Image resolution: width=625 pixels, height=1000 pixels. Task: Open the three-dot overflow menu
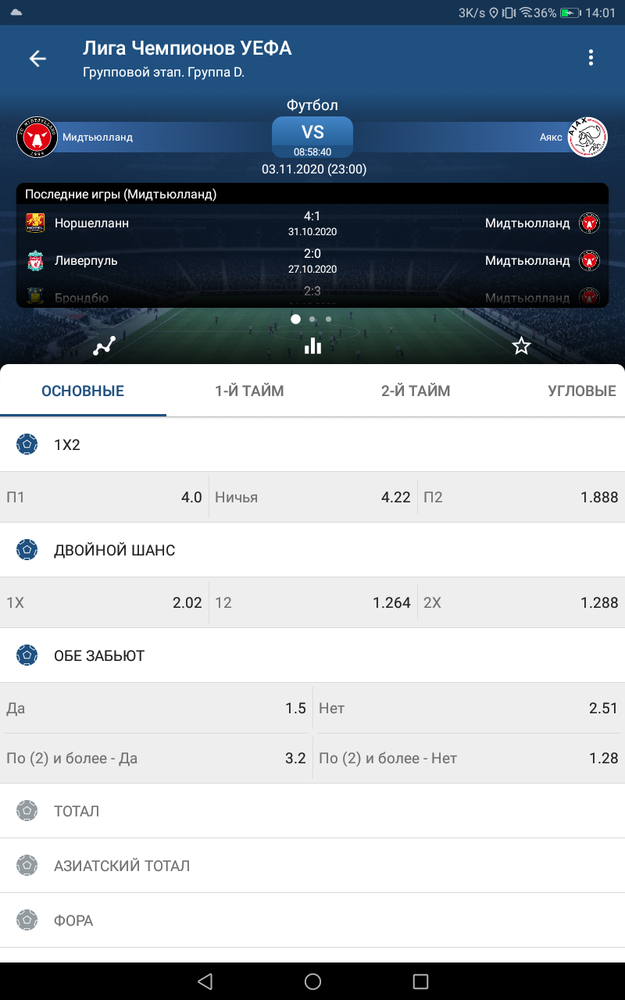click(x=591, y=58)
